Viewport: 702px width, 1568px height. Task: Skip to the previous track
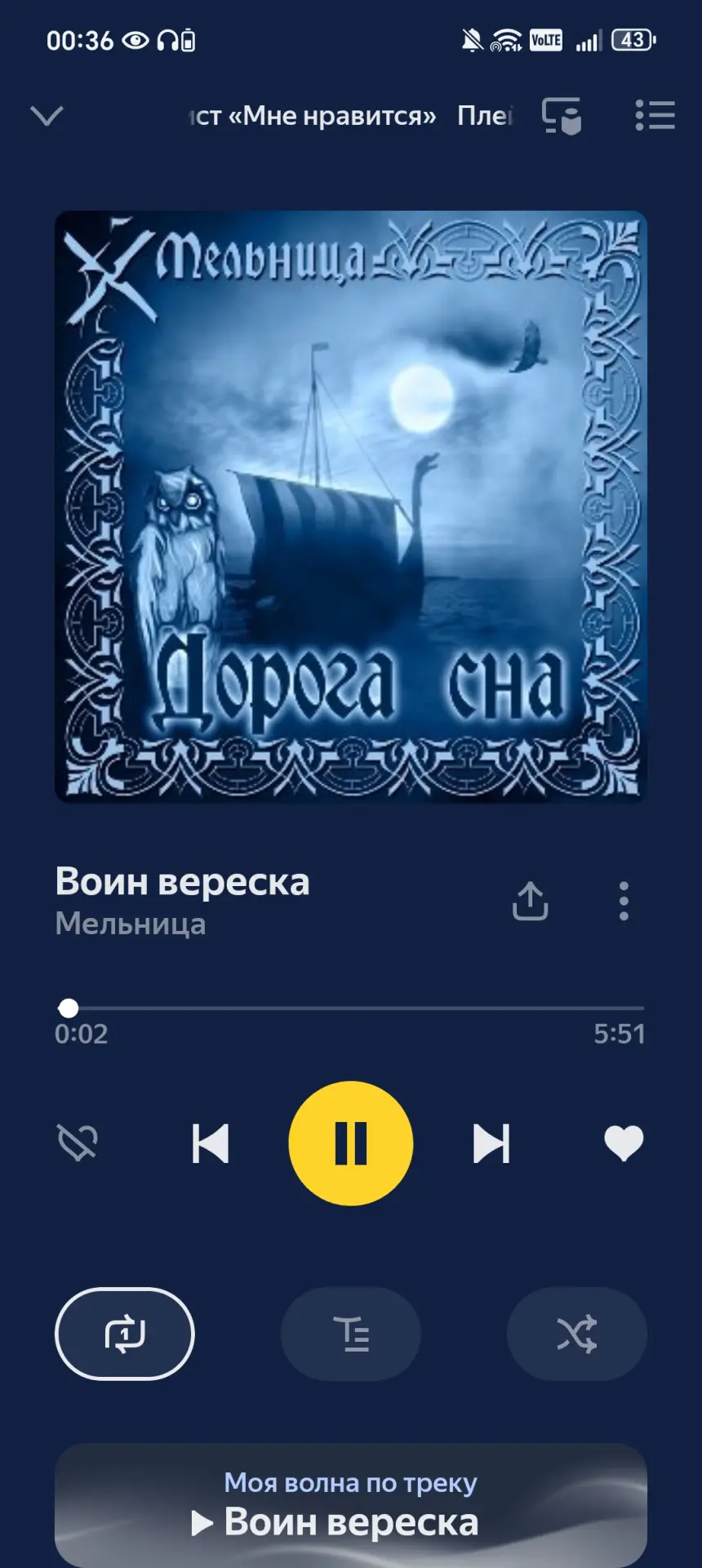coord(211,1143)
